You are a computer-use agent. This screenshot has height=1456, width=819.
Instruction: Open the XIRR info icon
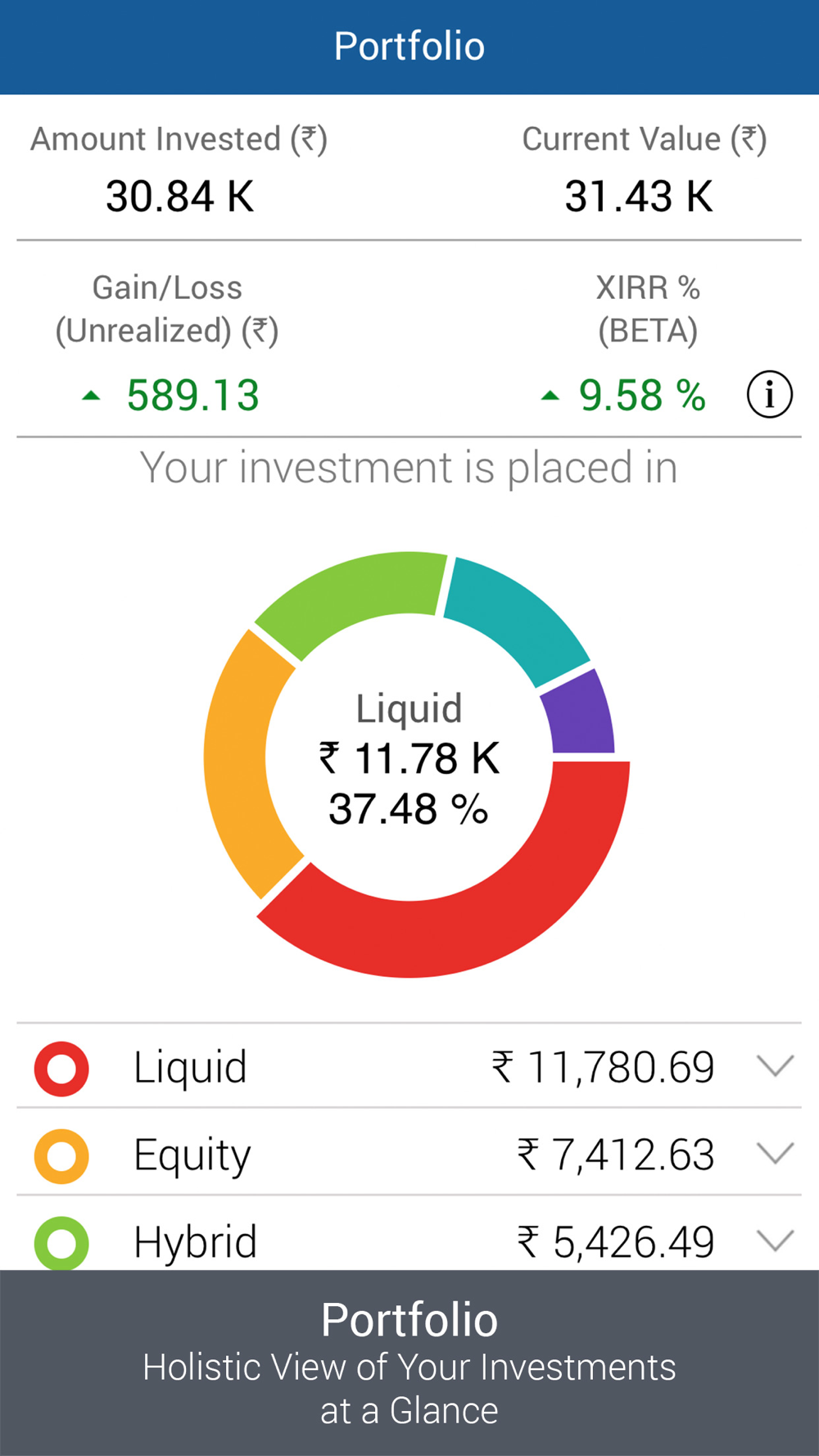click(x=769, y=395)
